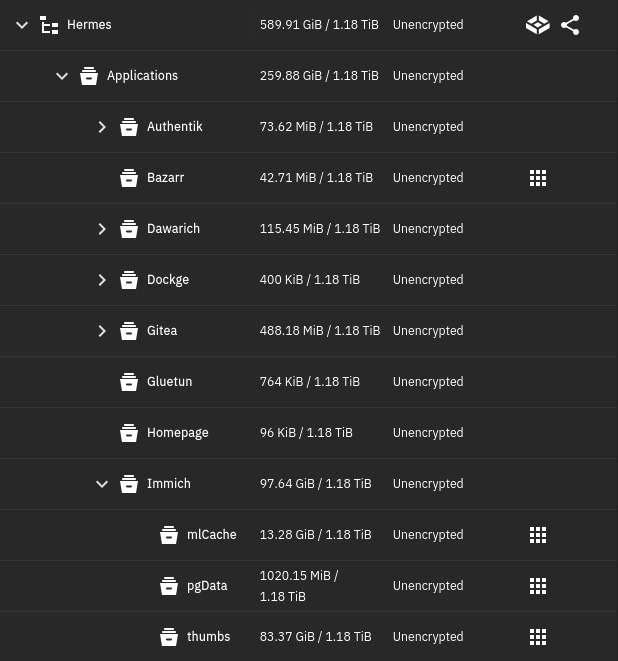Screen dimensions: 618x661
Task: Collapse the Immich dataset
Action: coord(102,484)
